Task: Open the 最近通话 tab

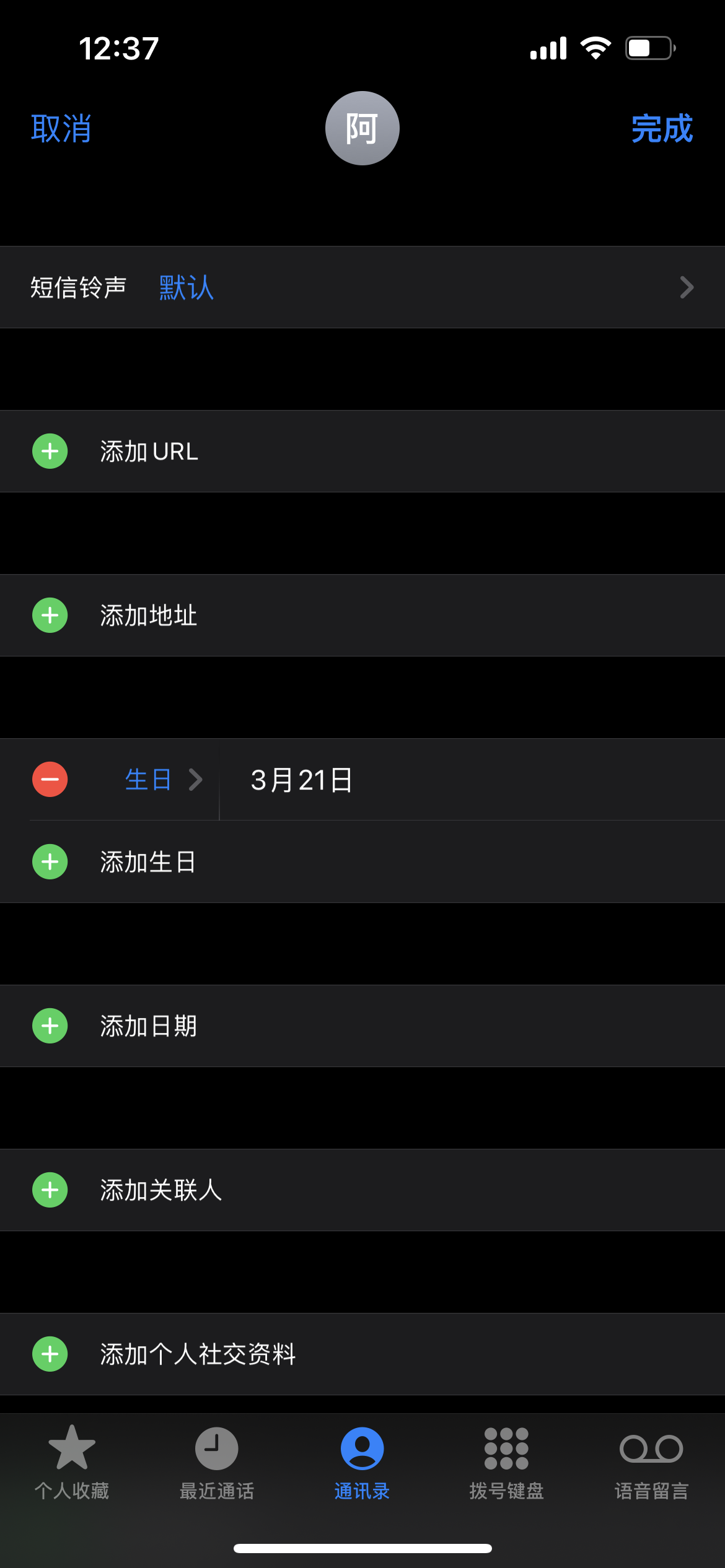Action: pyautogui.click(x=217, y=1463)
